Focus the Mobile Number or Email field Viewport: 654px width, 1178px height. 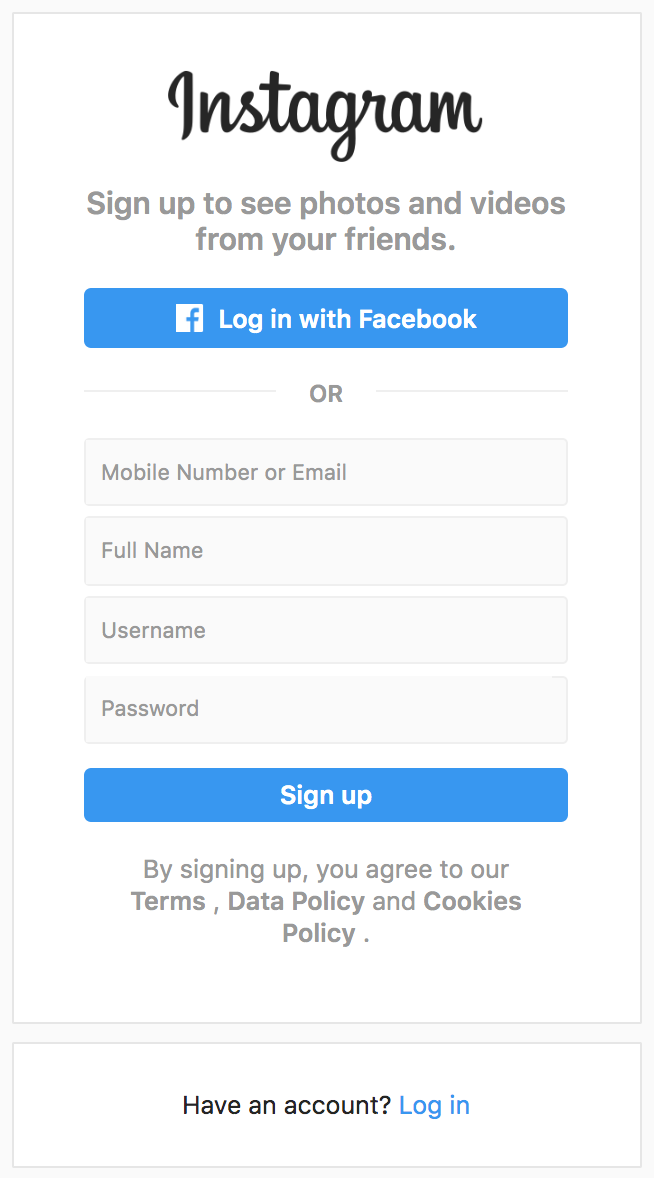pos(326,473)
